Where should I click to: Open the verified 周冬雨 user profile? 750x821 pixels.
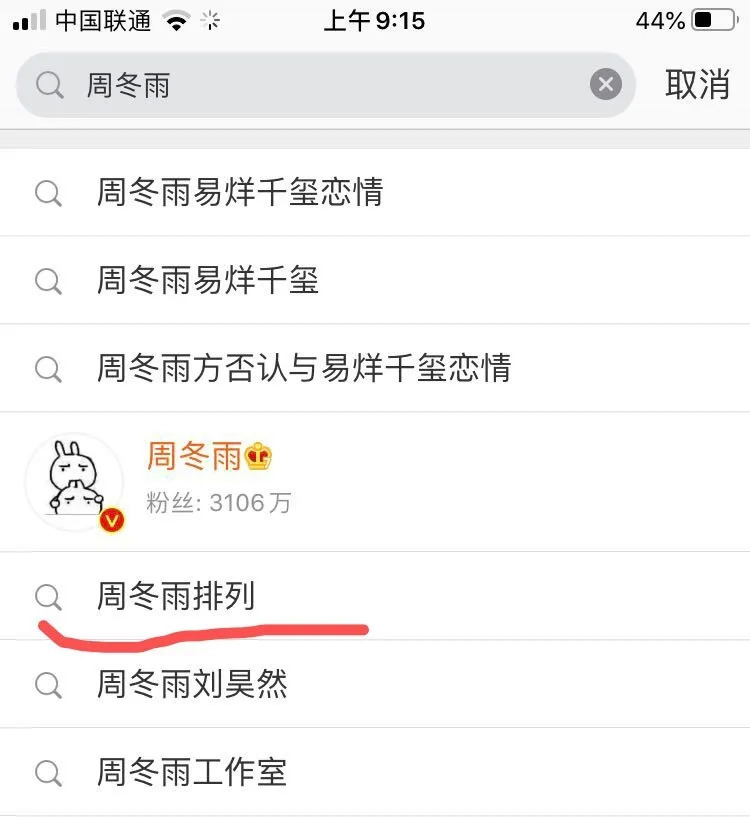[x=195, y=480]
